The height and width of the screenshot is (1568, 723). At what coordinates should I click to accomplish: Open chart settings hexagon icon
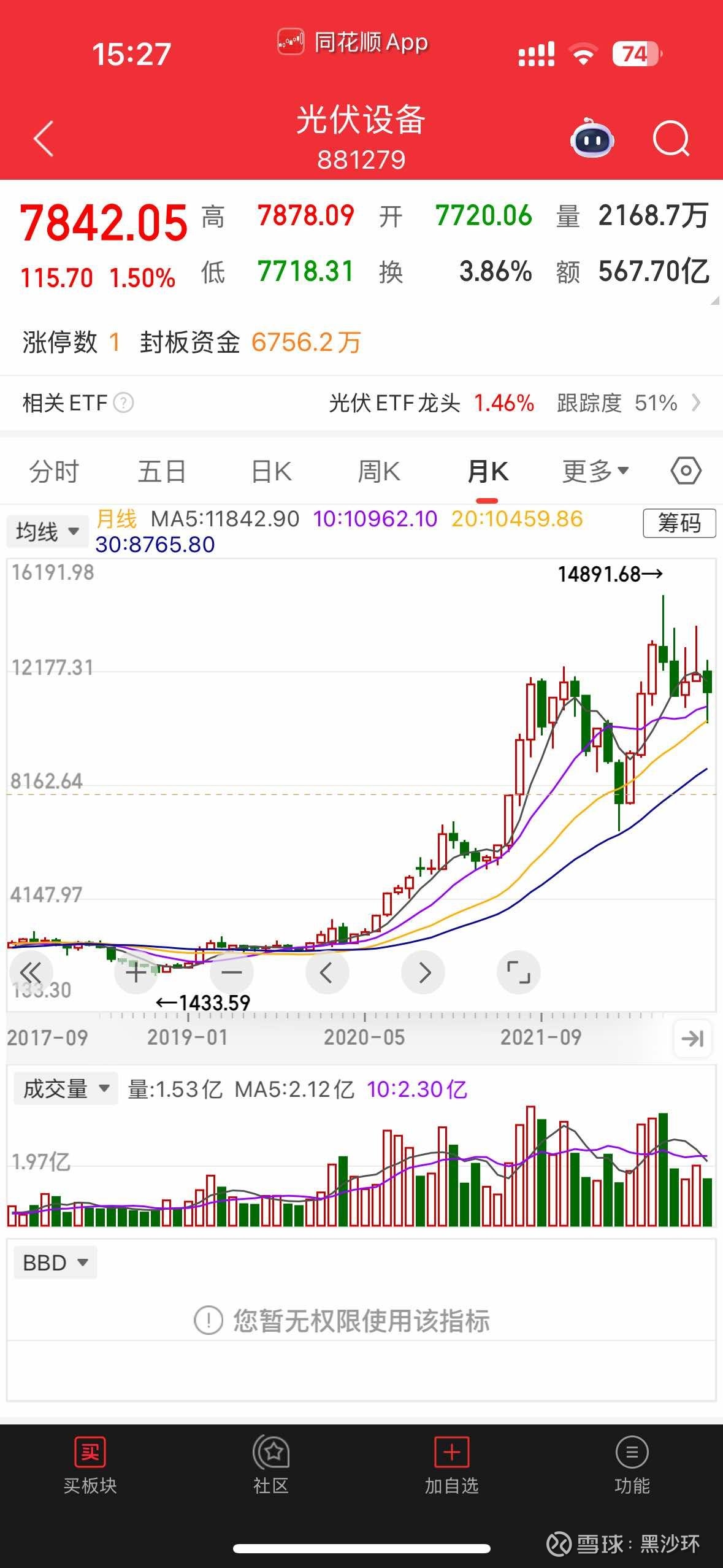[x=686, y=472]
